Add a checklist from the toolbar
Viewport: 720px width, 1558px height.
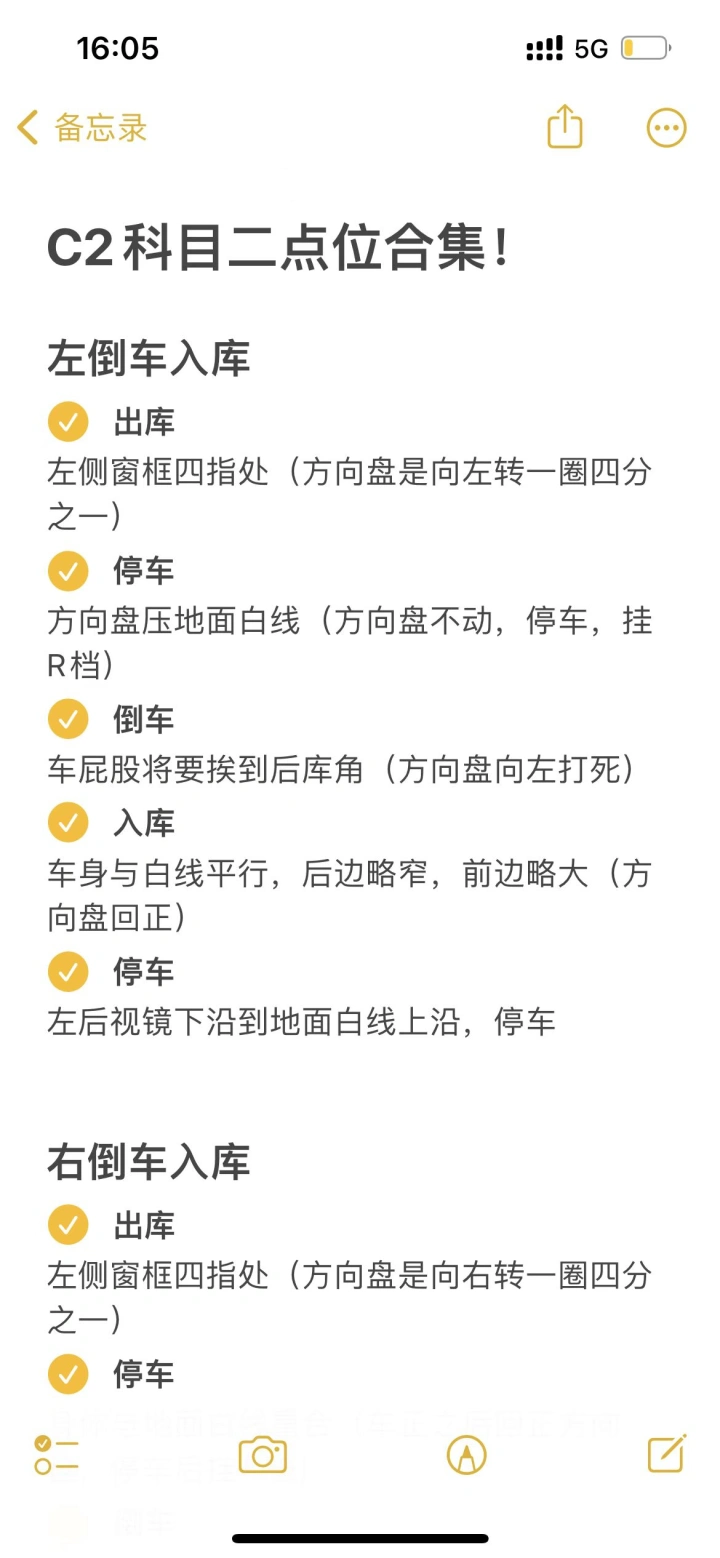56,1454
